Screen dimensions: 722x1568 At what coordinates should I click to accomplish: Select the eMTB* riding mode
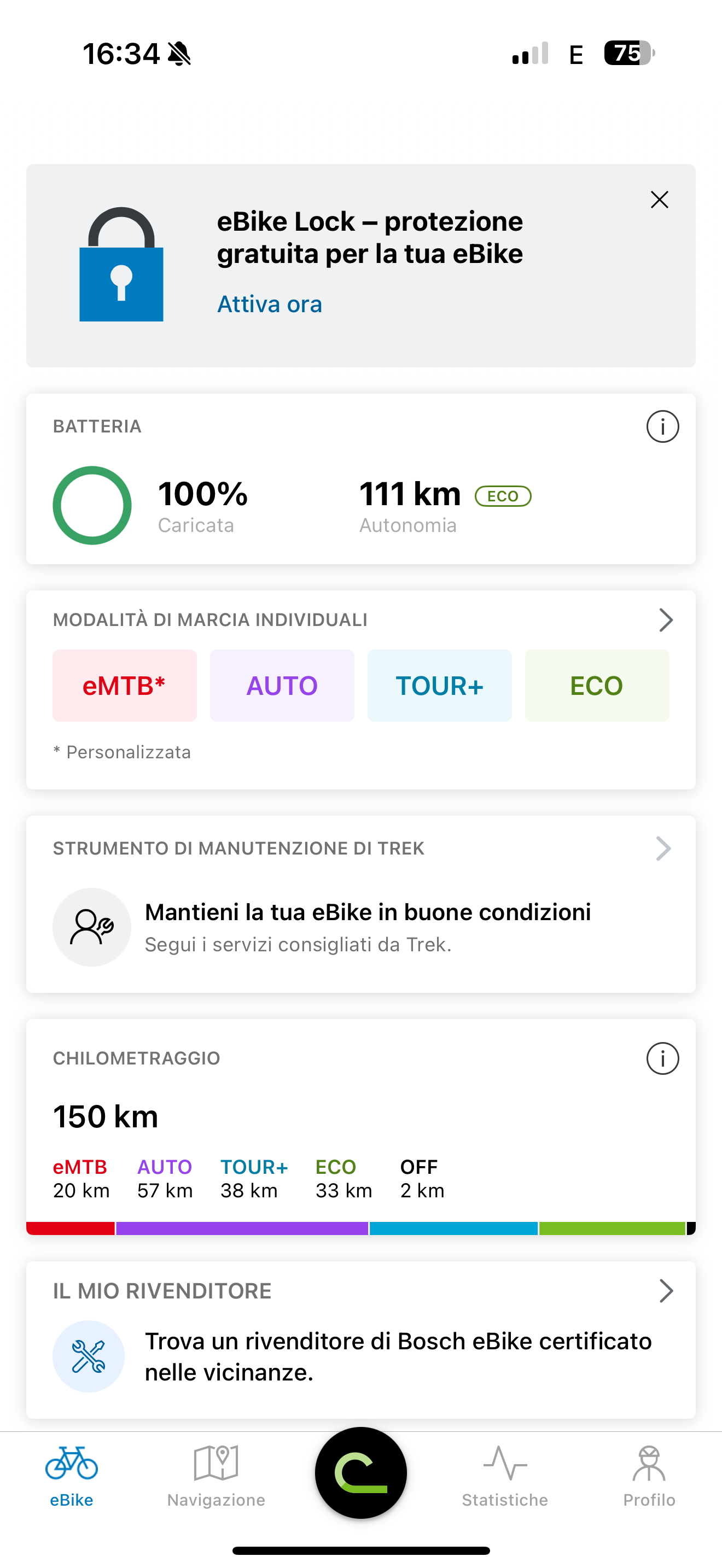click(124, 686)
